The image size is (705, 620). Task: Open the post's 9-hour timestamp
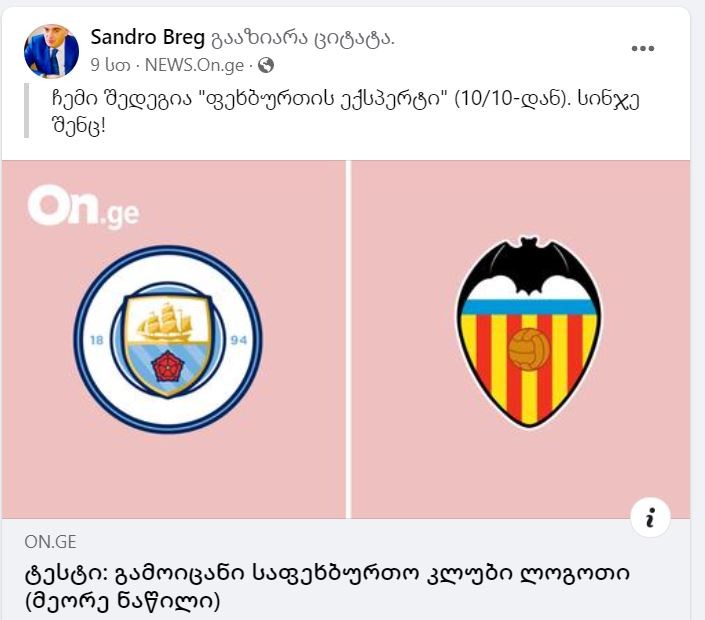pos(106,65)
